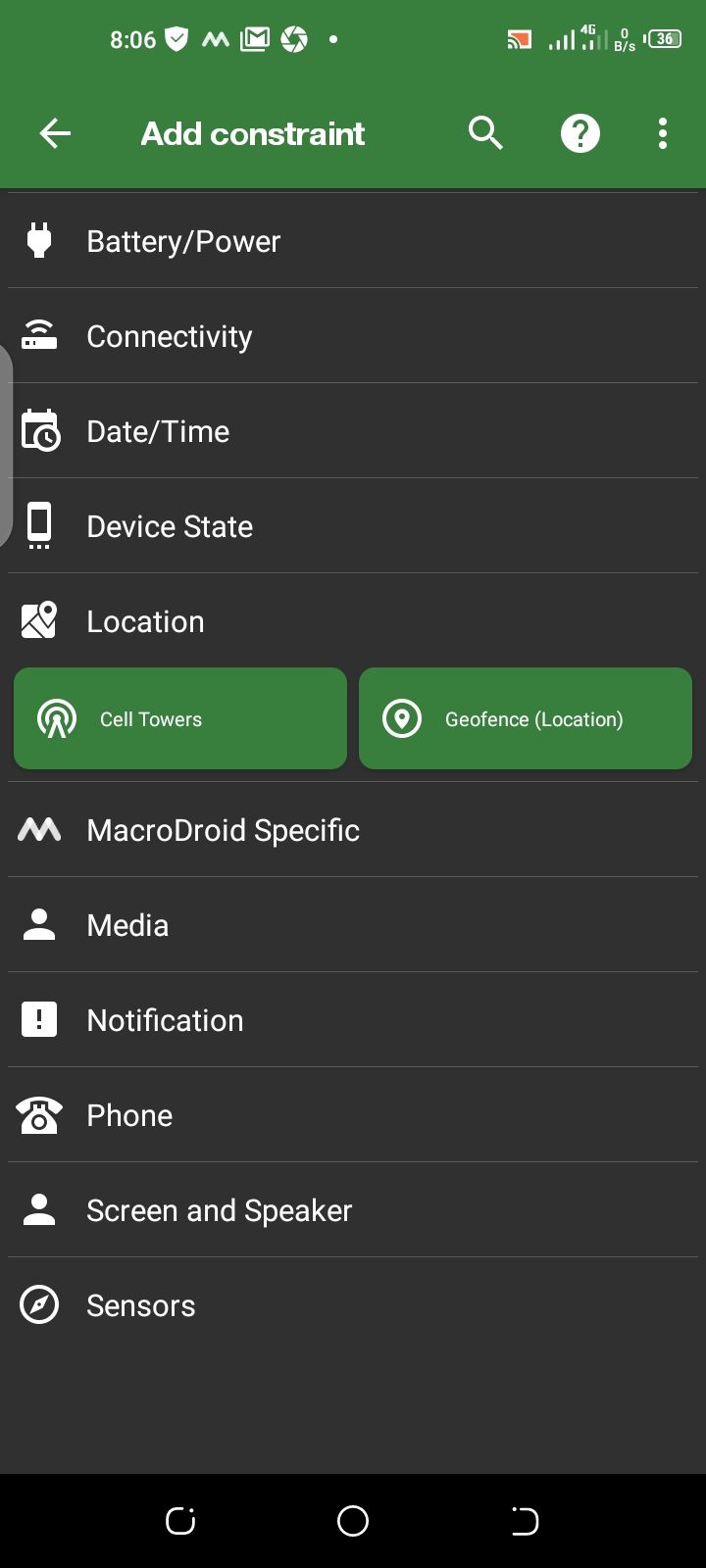
Task: Click the Connectivity router icon
Action: pos(38,335)
